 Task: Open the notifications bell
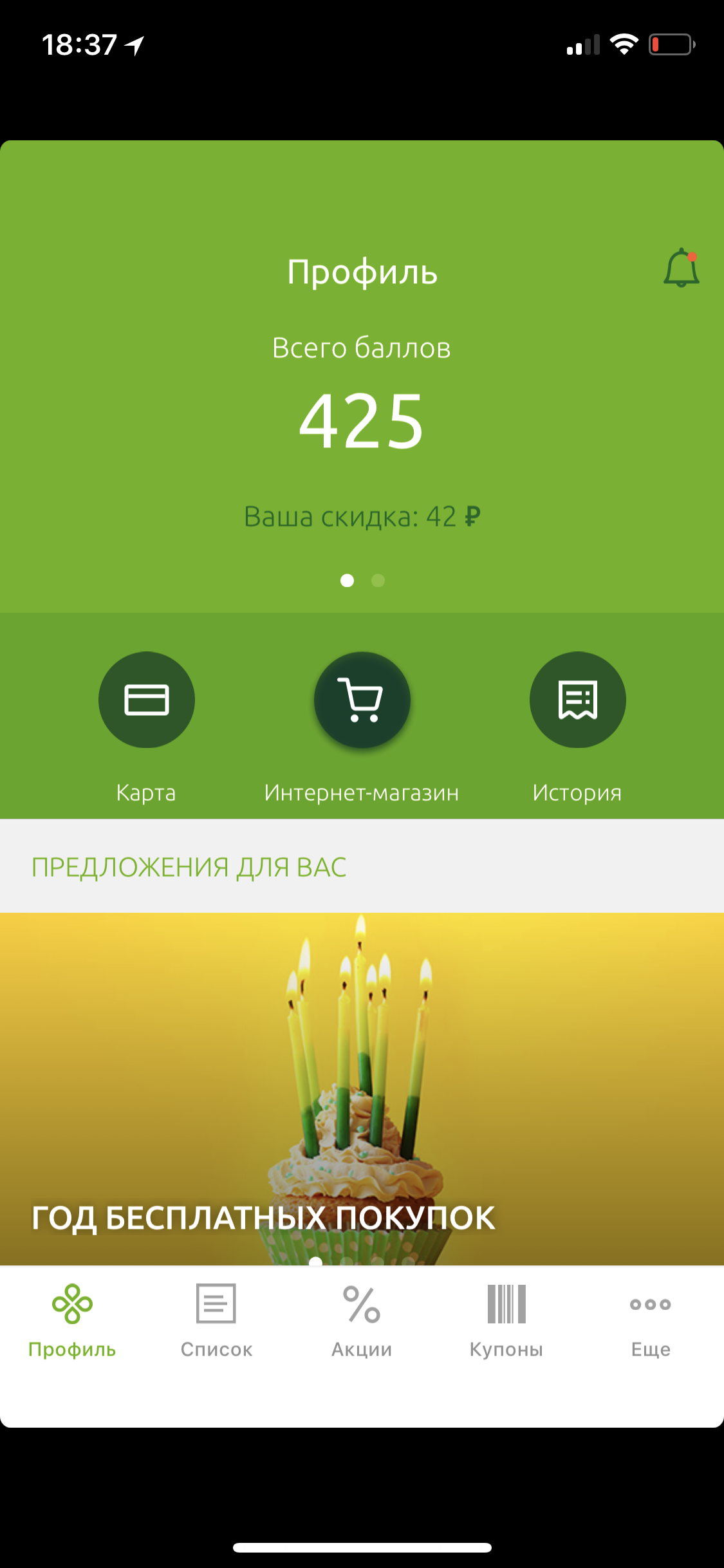(x=681, y=268)
